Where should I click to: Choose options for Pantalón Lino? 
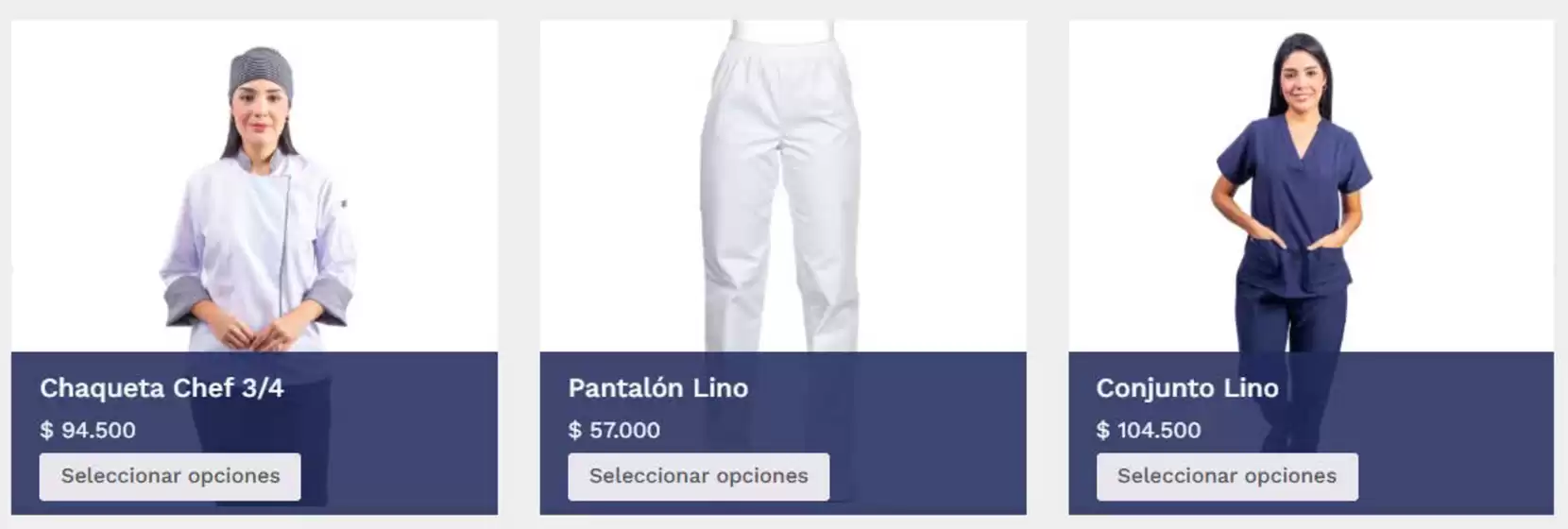tap(698, 476)
